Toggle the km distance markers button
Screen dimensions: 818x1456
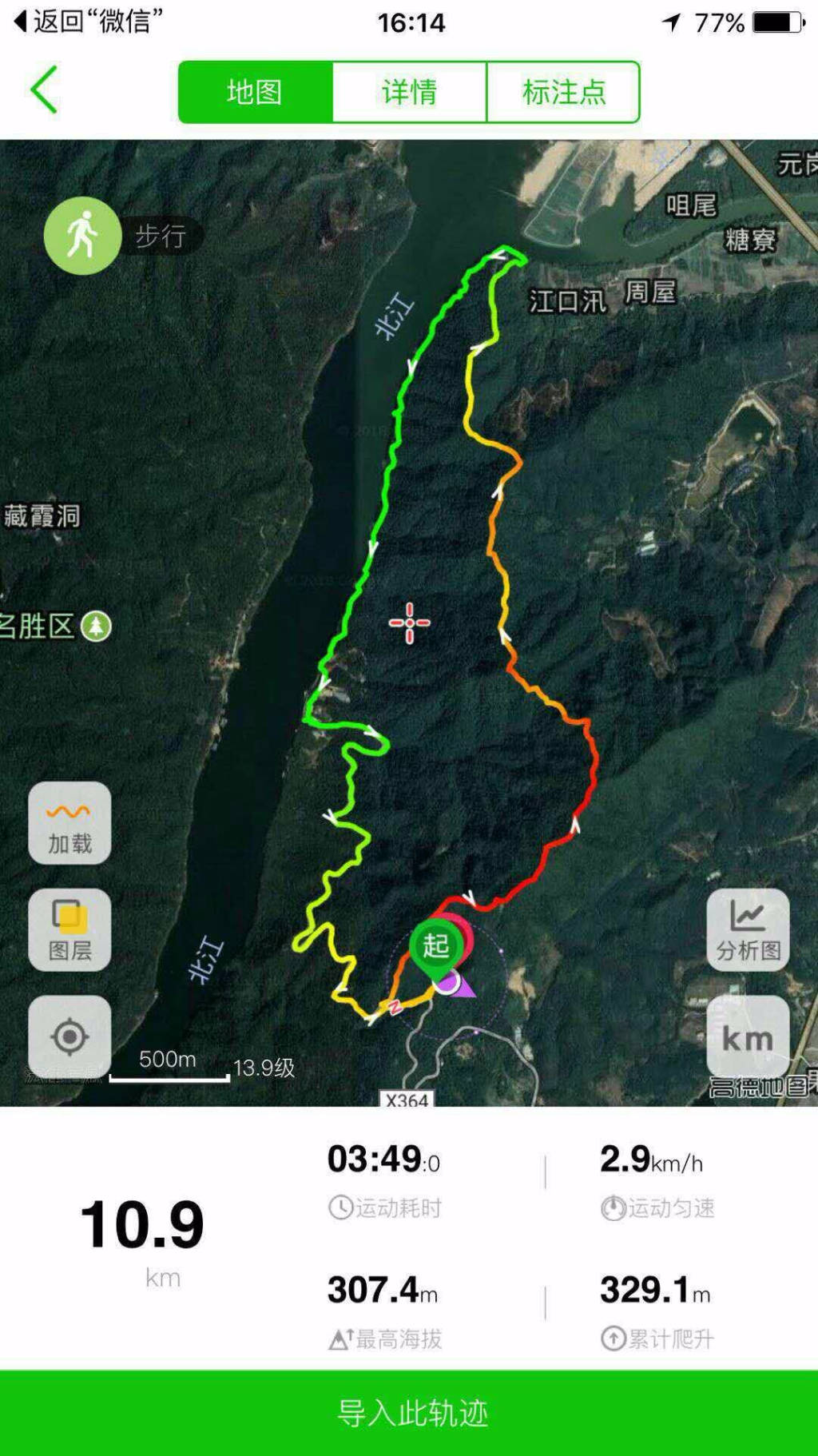point(748,1037)
